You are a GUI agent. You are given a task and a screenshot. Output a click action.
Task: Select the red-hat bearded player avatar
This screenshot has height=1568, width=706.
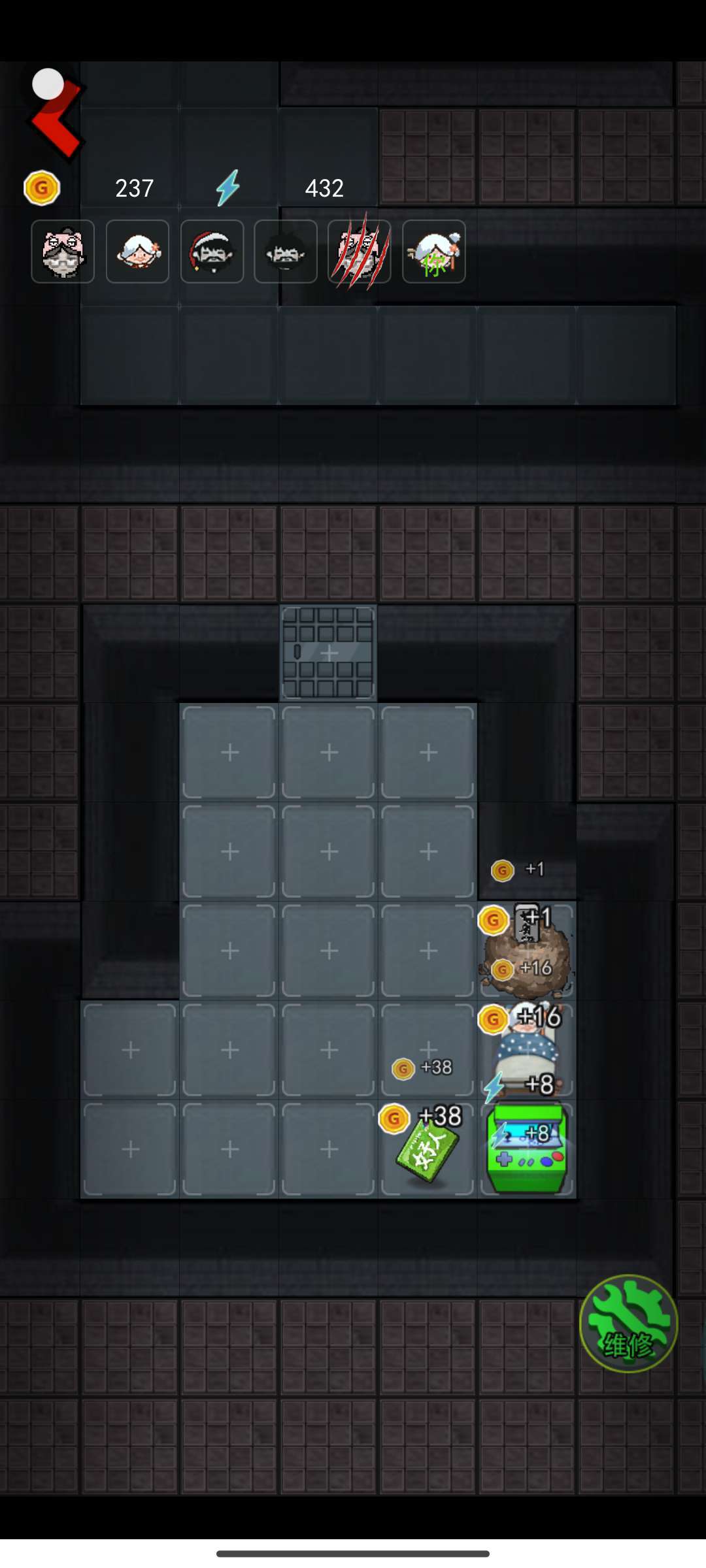click(x=212, y=252)
